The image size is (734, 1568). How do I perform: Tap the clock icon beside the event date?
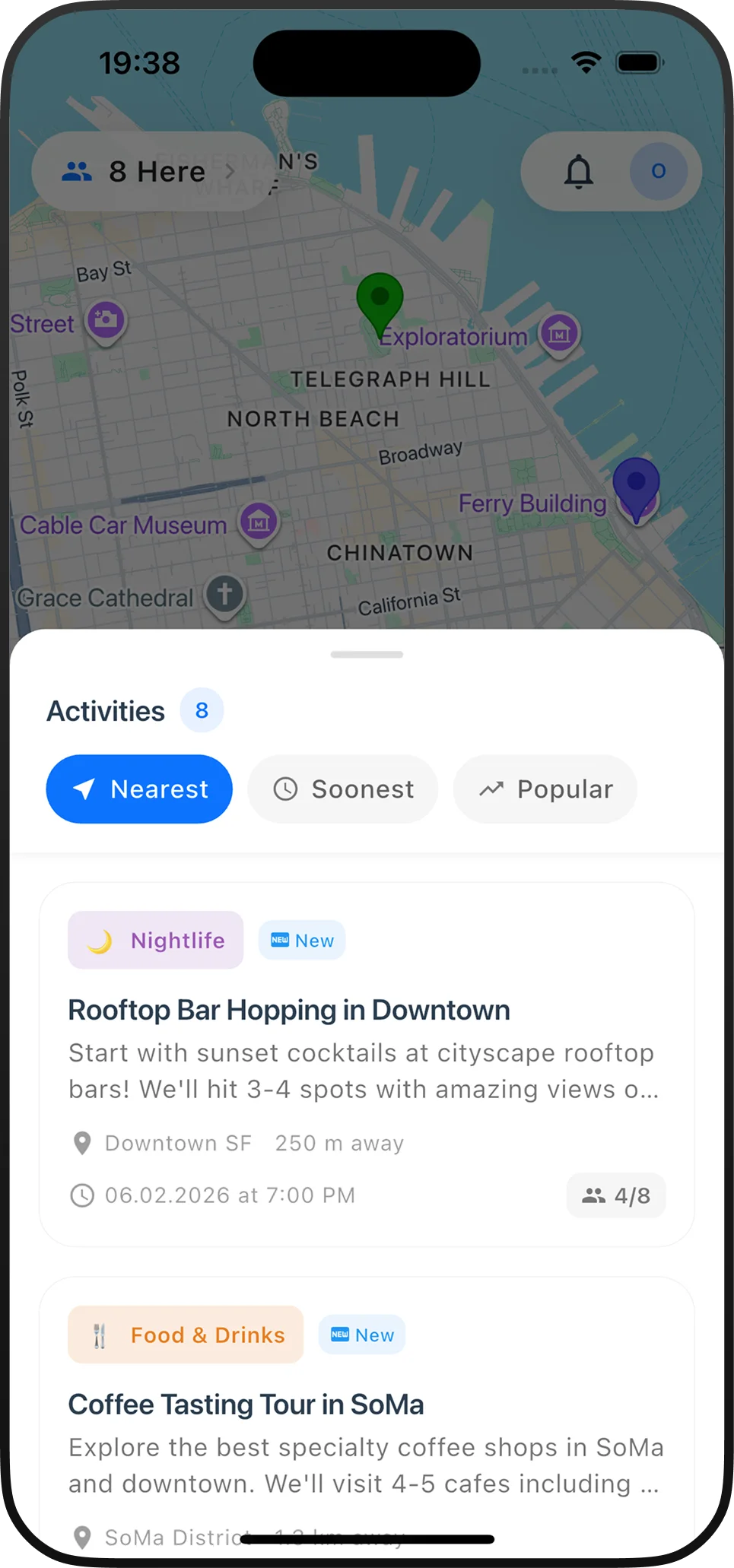82,1195
